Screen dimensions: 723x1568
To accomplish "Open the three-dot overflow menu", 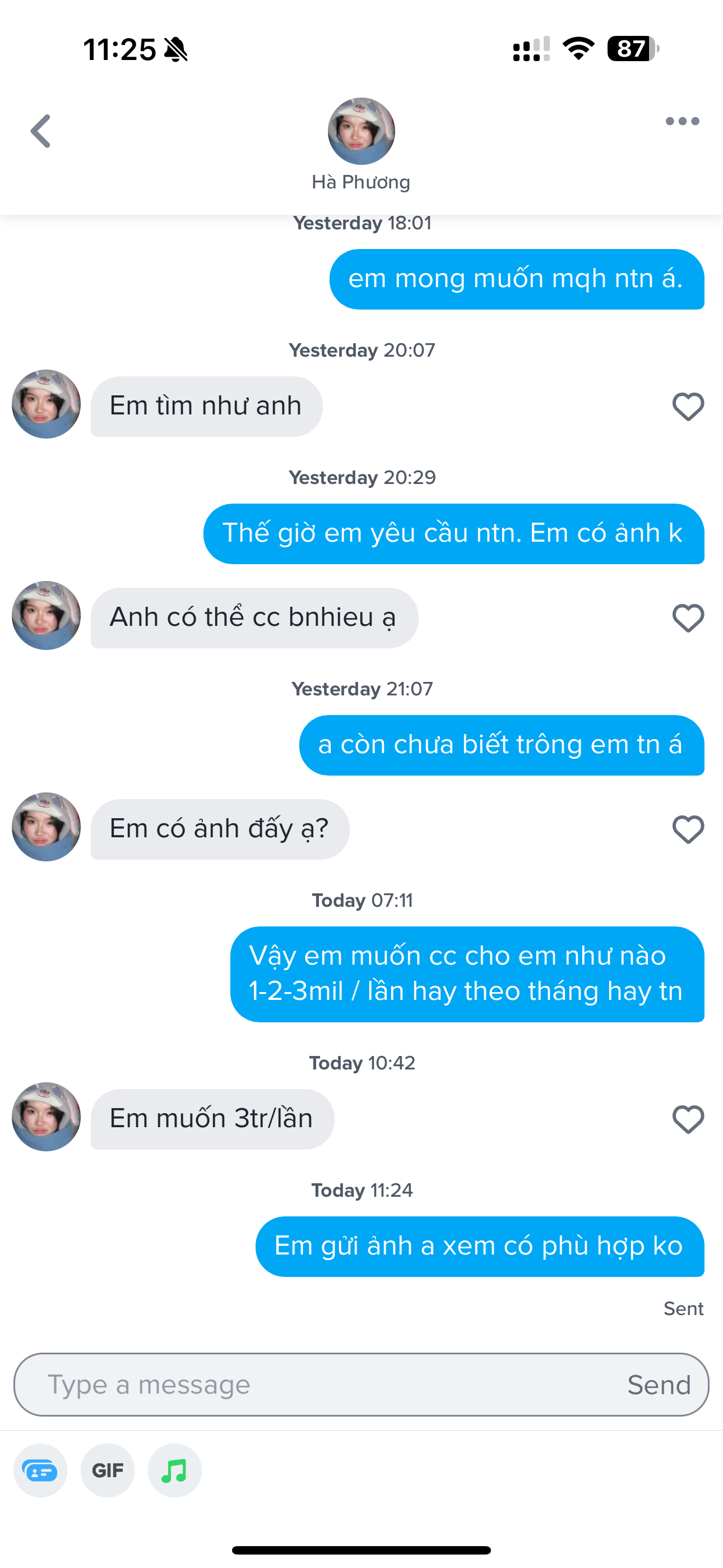I will (x=682, y=121).
